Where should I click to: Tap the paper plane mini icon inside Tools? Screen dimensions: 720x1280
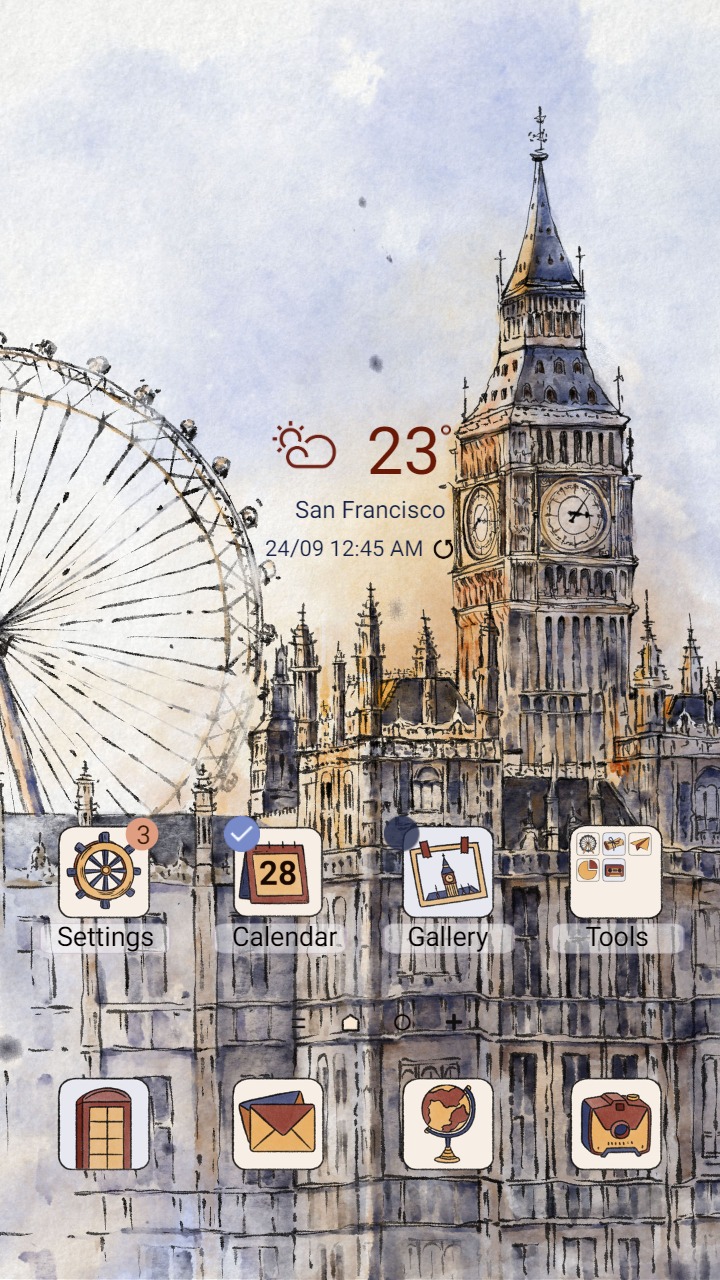[640, 844]
